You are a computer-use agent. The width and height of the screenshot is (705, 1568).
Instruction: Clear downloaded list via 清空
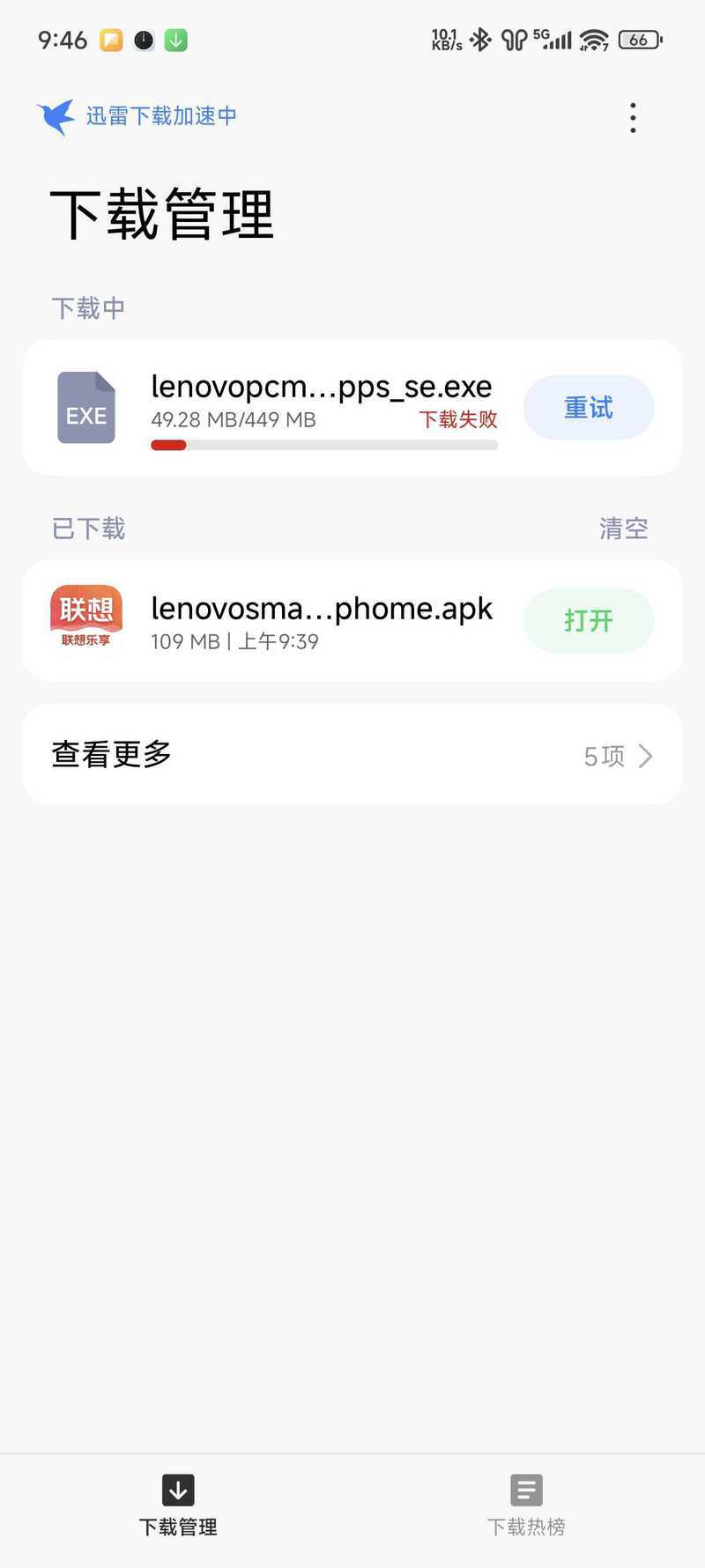tap(624, 529)
